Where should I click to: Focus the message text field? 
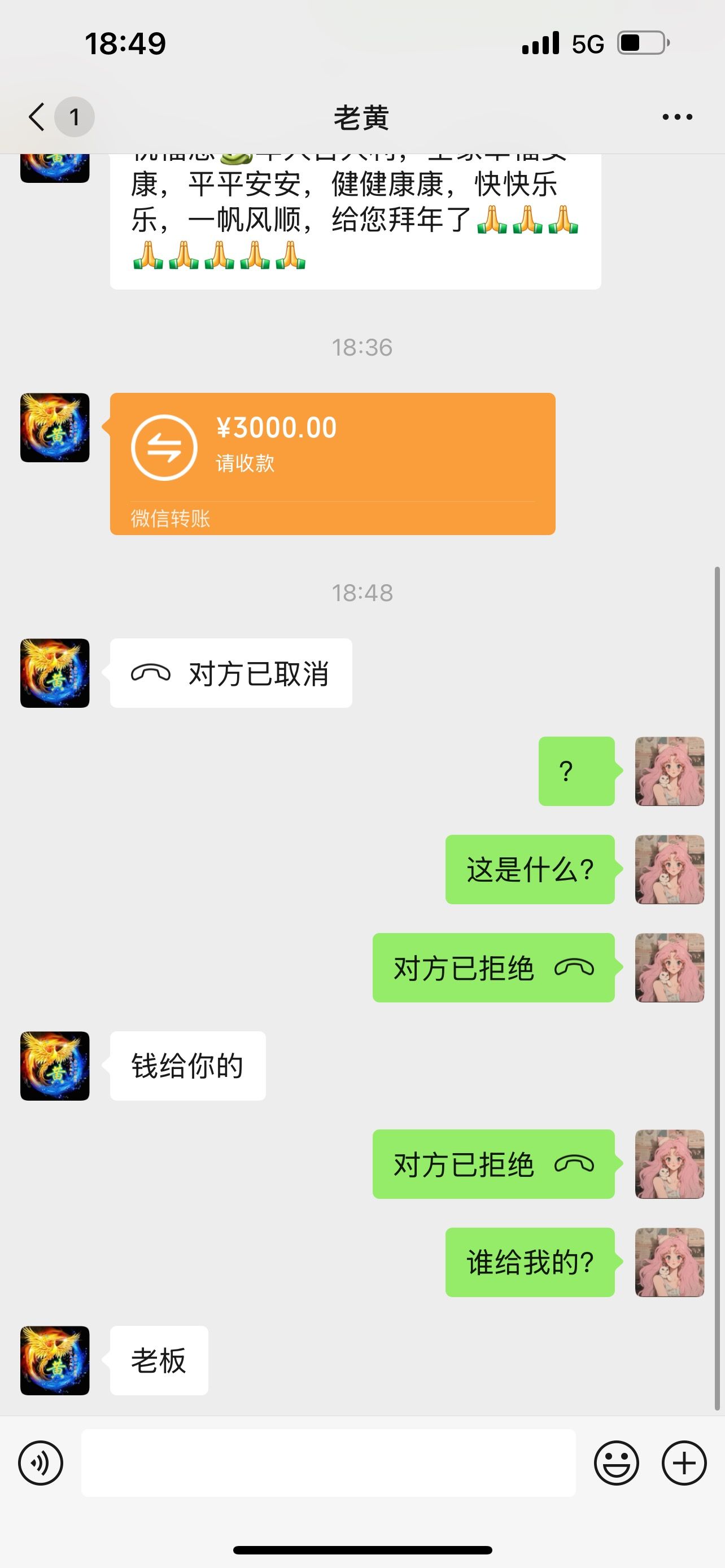(x=328, y=1462)
